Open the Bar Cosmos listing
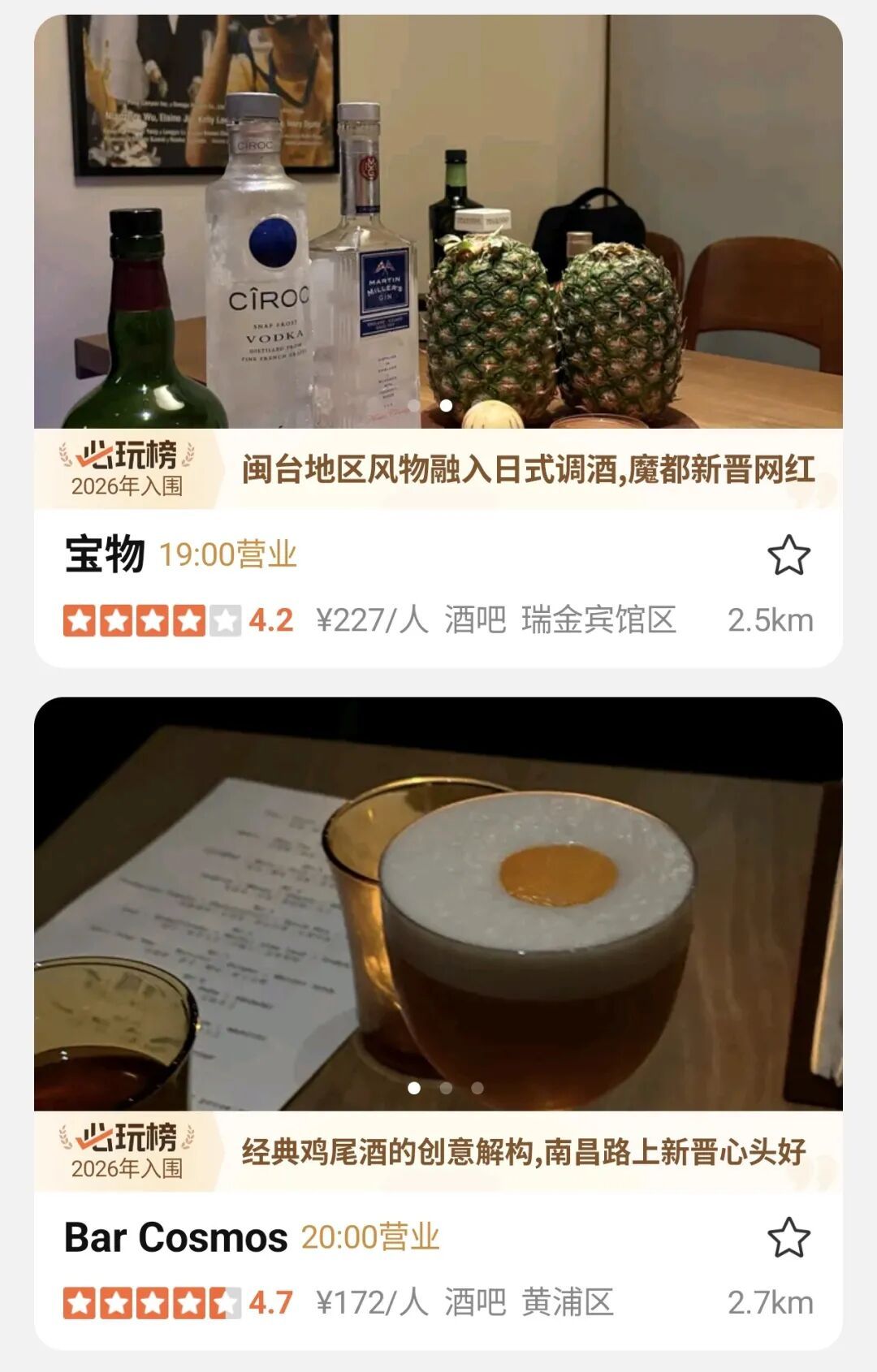The image size is (877, 1372). coord(175,1237)
